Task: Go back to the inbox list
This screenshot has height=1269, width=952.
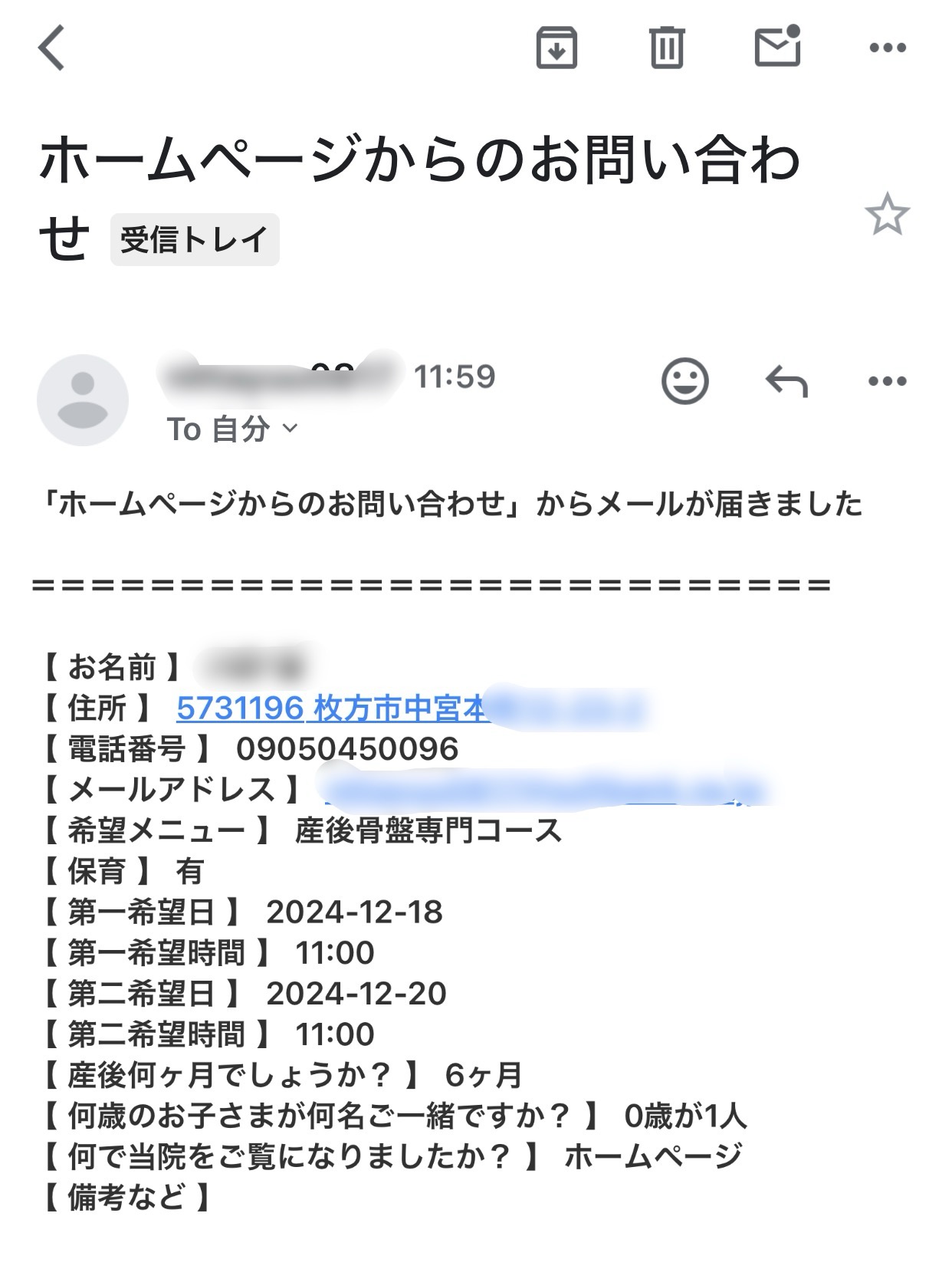Action: pyautogui.click(x=52, y=48)
